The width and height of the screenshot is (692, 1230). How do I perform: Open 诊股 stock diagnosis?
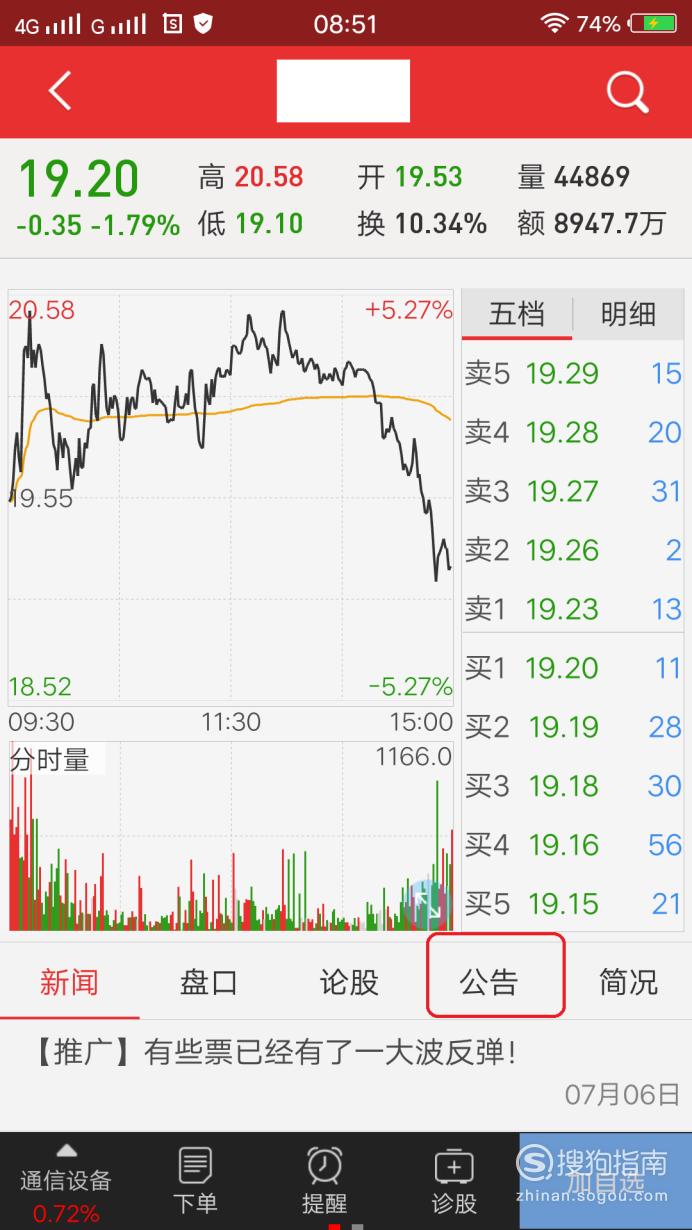(453, 1181)
